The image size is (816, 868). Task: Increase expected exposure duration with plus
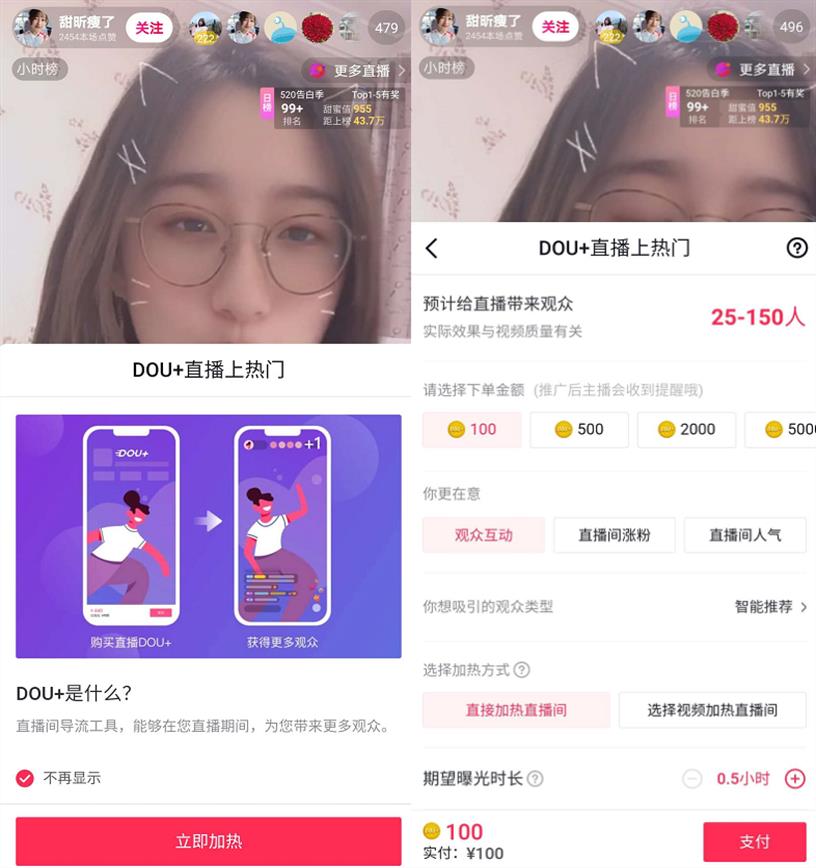tap(795, 778)
